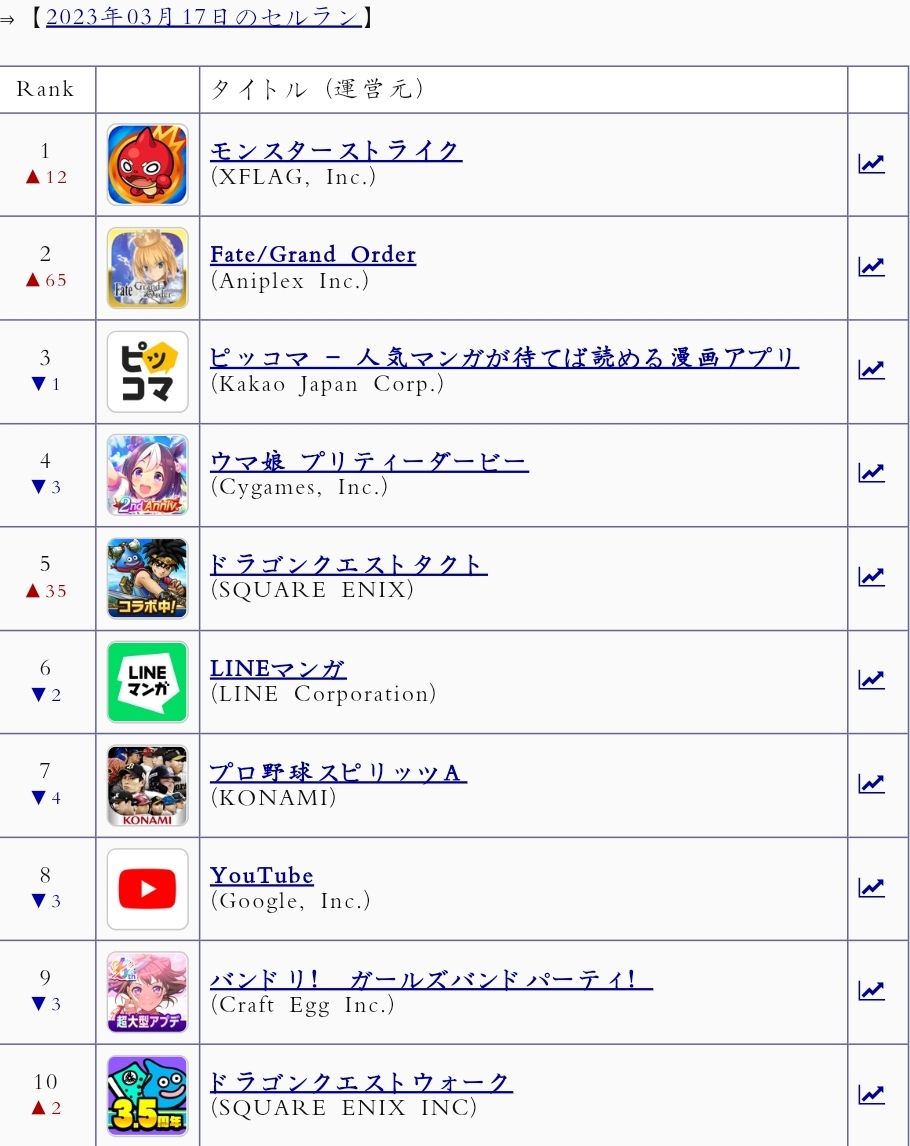Open the chart graph for Monster Strike
This screenshot has height=1146, width=910.
(x=872, y=163)
